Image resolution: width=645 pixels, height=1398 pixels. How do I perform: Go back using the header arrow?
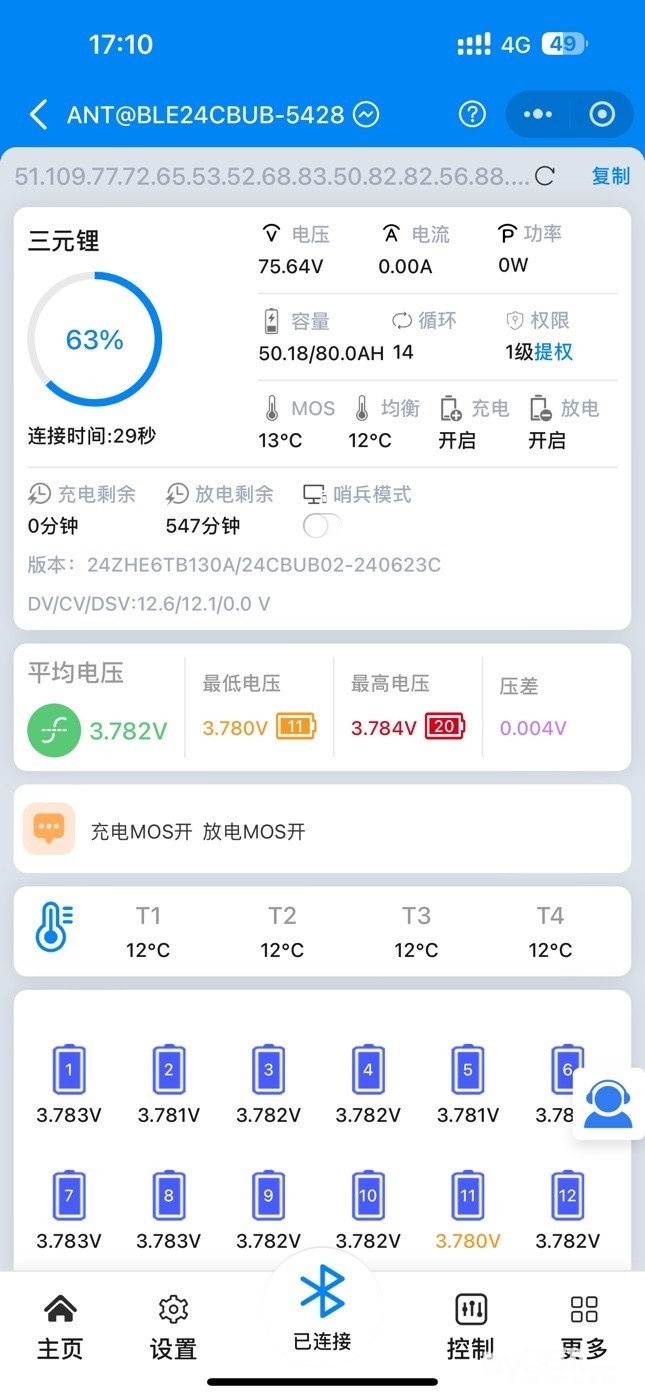(38, 114)
